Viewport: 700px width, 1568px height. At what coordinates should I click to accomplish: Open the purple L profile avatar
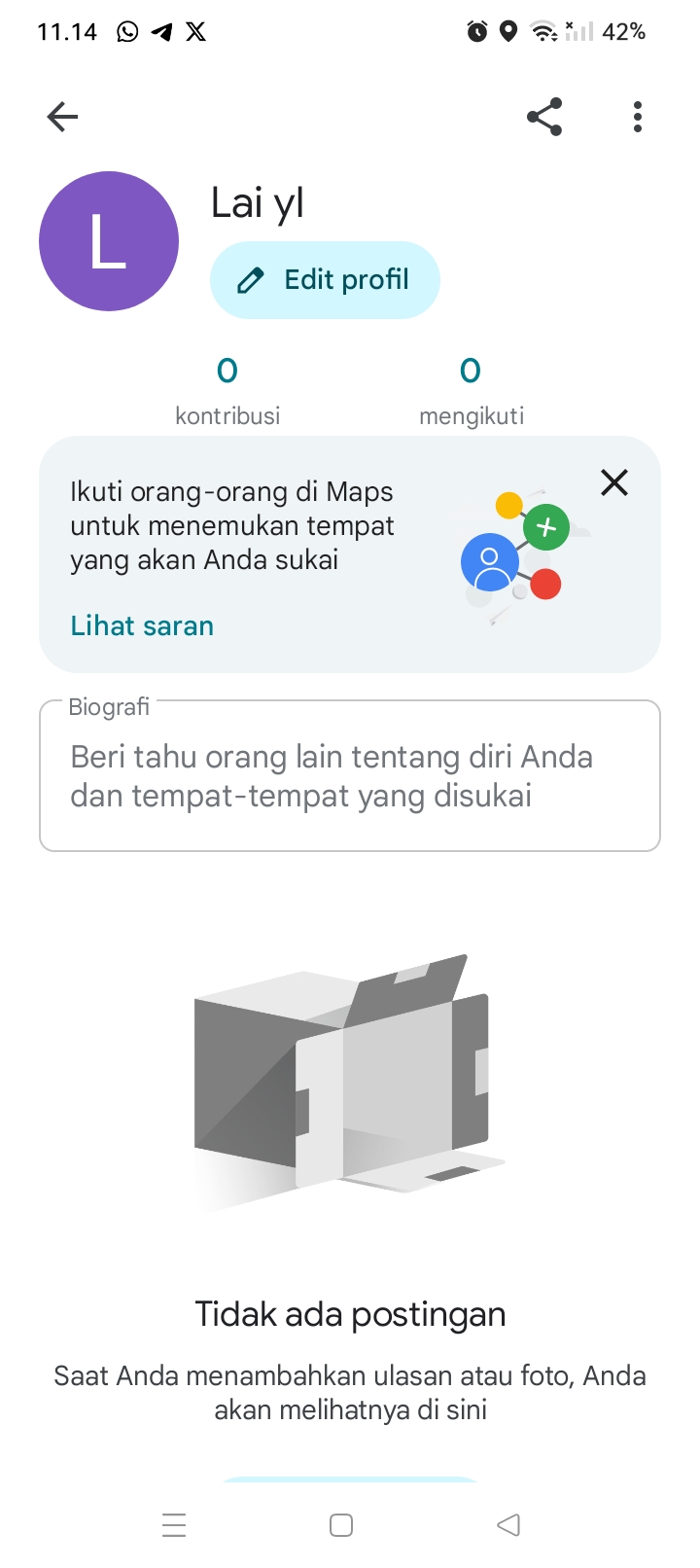pos(109,241)
